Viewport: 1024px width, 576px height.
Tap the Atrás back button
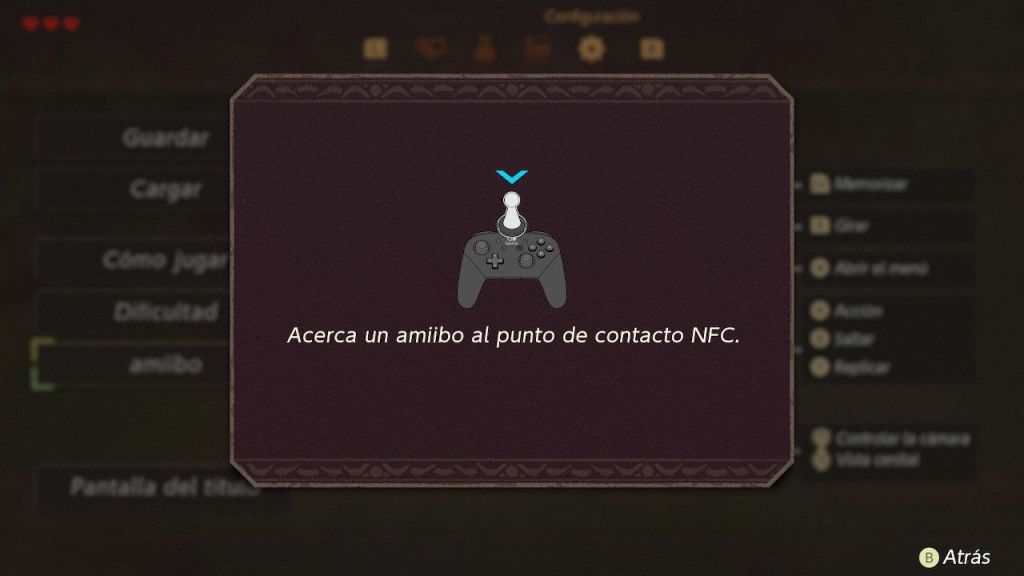tap(955, 557)
